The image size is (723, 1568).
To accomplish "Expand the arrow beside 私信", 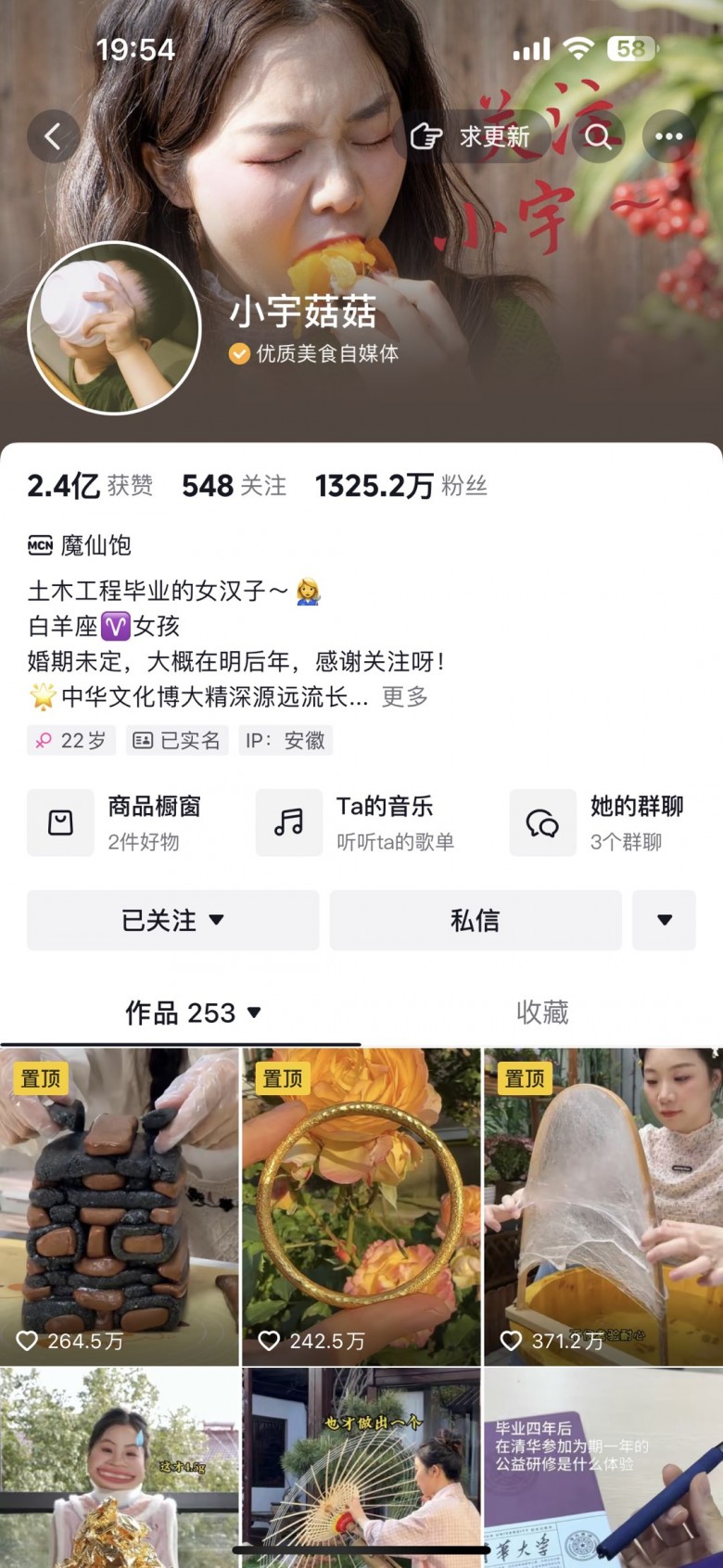I will coord(664,920).
